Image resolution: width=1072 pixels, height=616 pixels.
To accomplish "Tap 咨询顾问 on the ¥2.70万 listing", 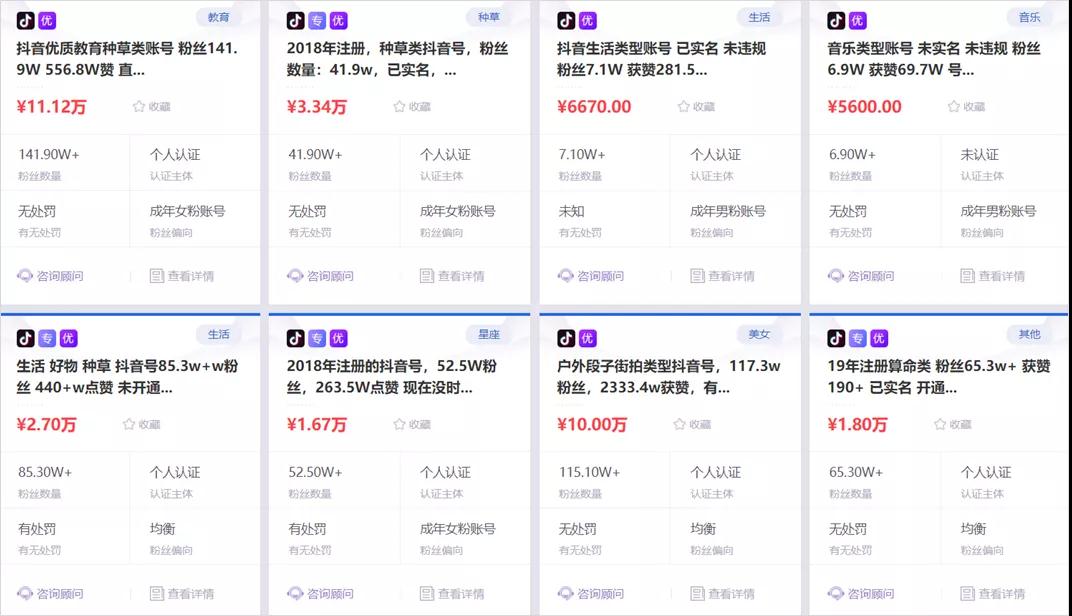I will coord(51,594).
